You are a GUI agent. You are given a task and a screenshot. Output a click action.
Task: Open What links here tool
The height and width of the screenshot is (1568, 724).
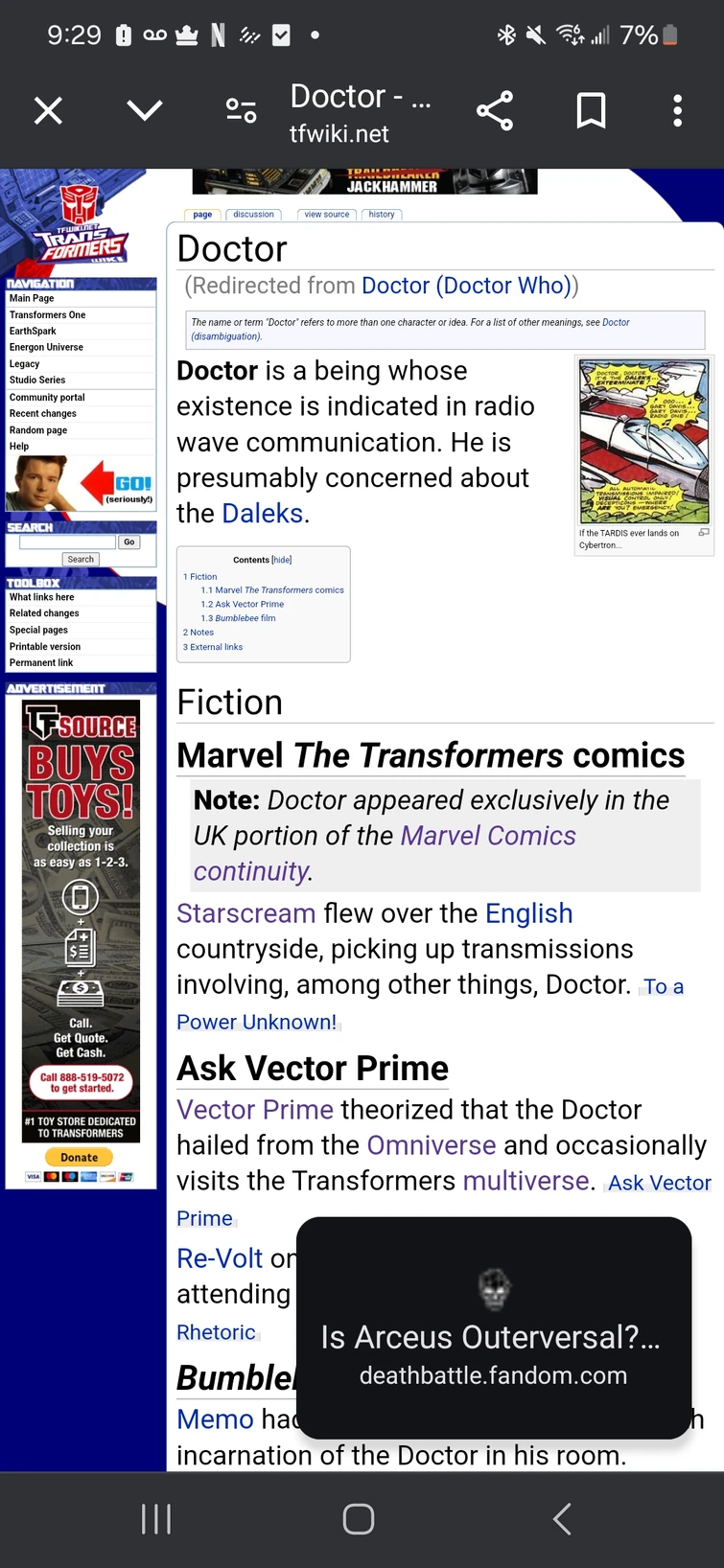pos(41,597)
